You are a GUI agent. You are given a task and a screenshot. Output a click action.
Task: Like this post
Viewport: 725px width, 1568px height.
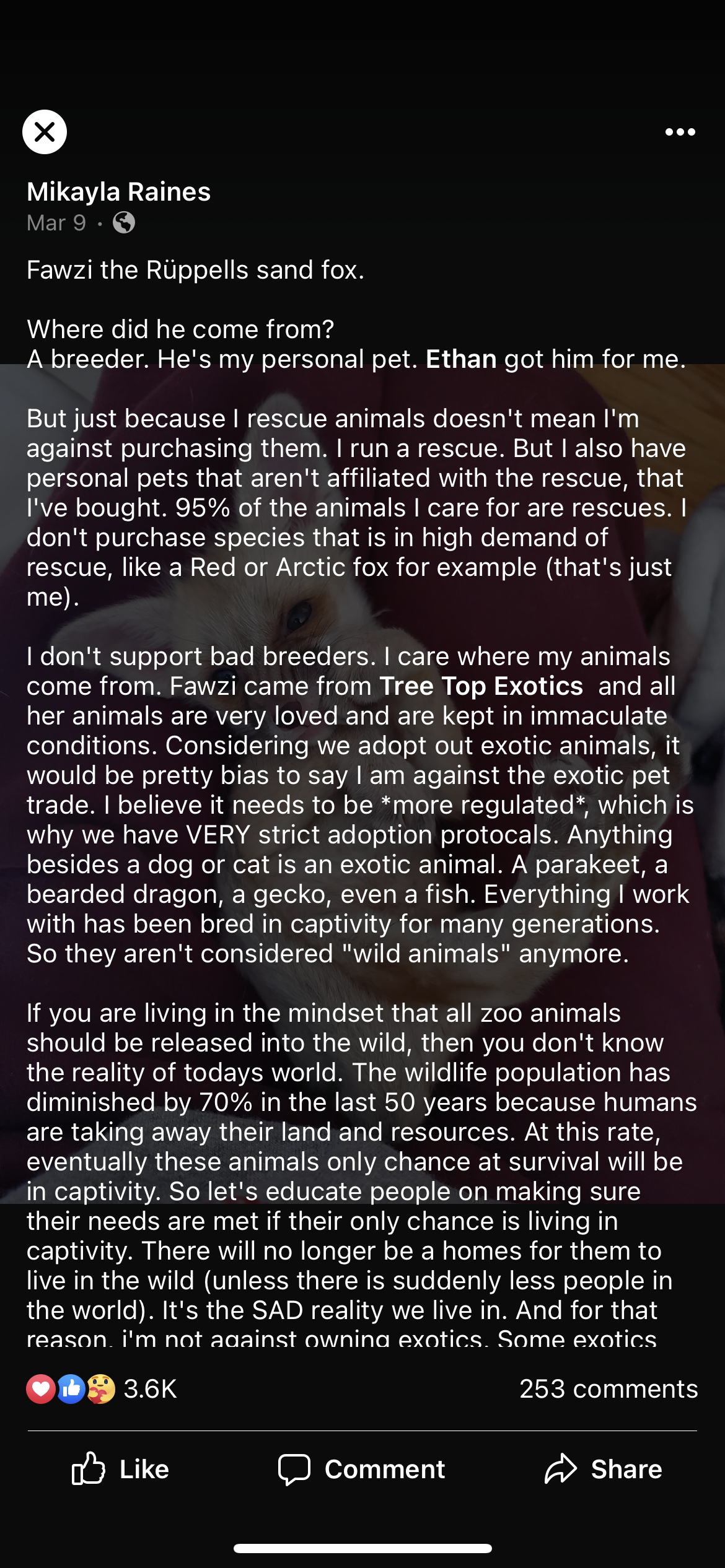click(120, 1469)
